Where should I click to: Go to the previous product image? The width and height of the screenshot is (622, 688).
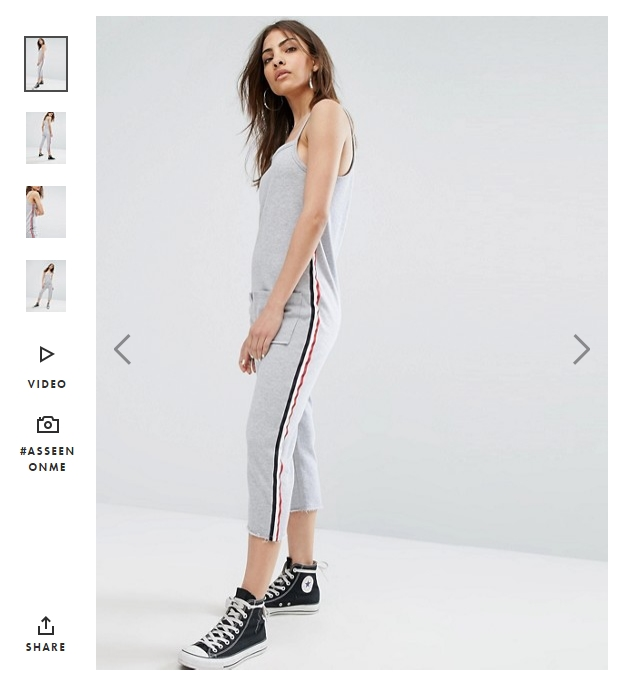click(122, 349)
